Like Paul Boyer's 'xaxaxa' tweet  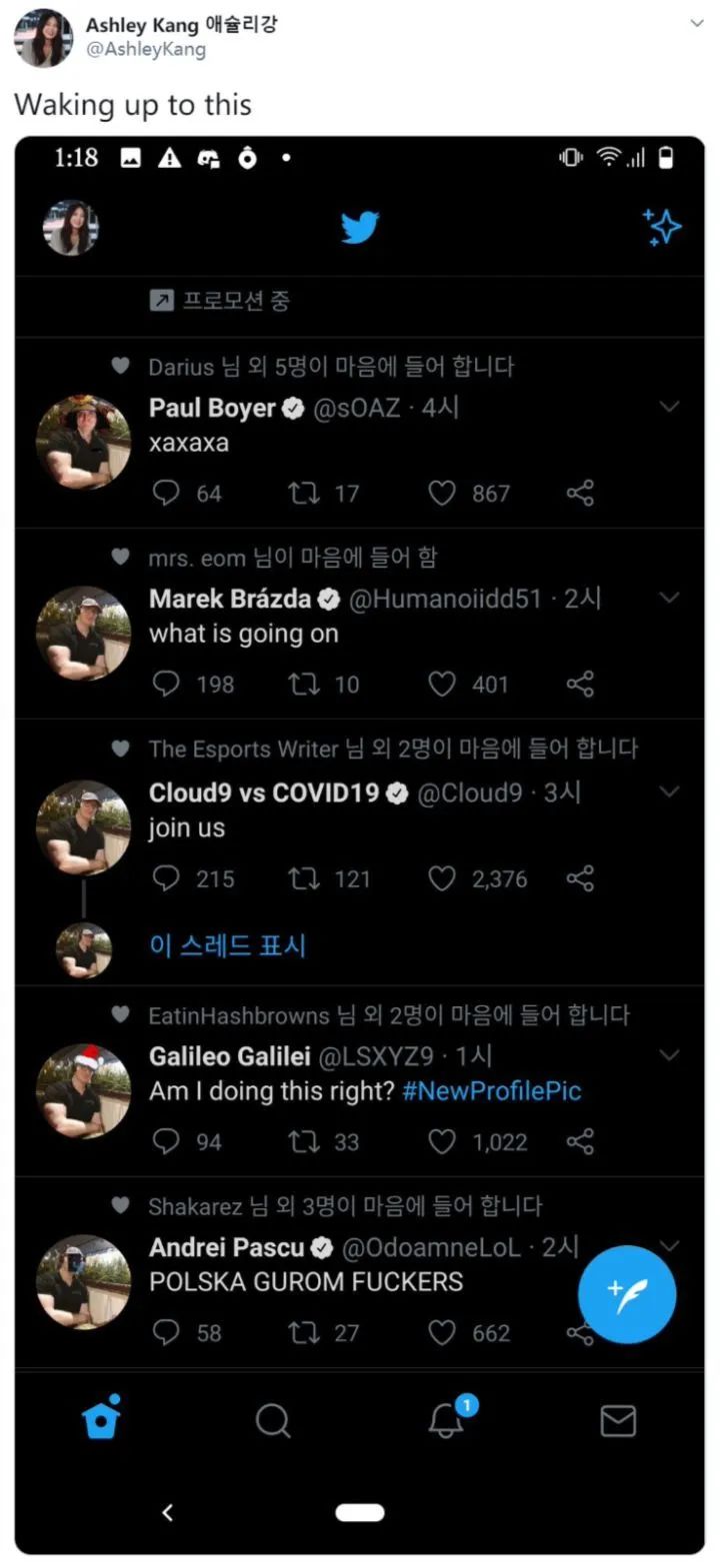point(440,492)
